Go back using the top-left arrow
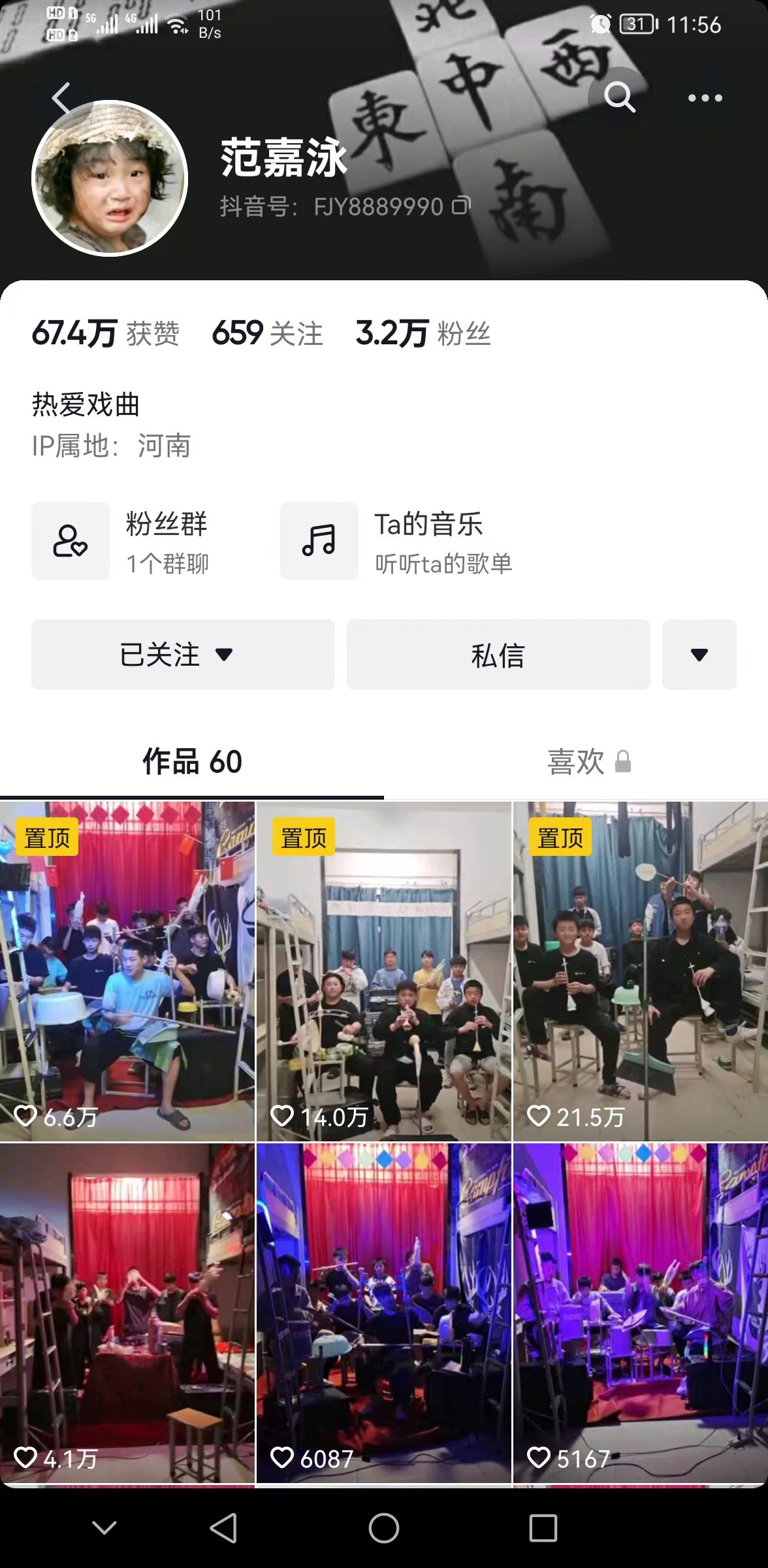Viewport: 768px width, 1568px height. [x=61, y=99]
